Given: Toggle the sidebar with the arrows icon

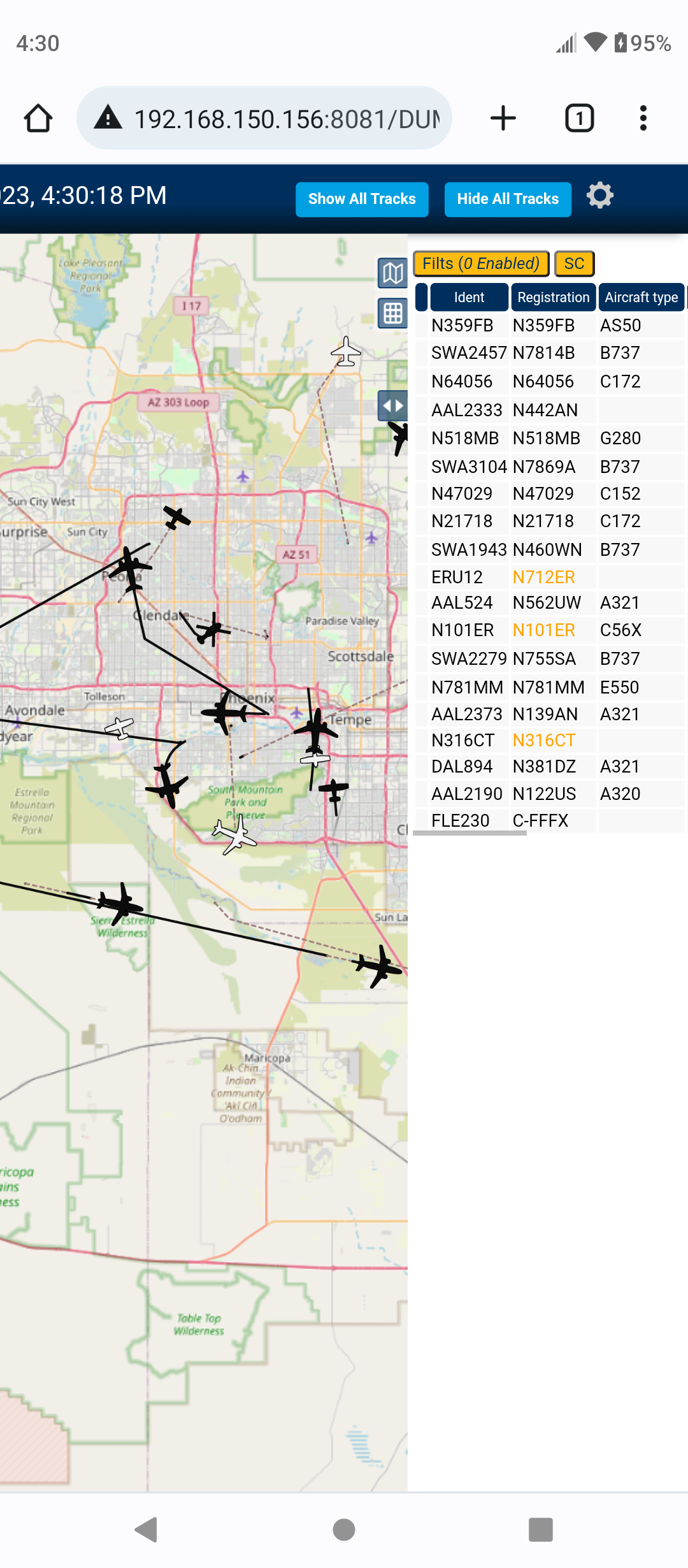Looking at the screenshot, I should coord(392,405).
